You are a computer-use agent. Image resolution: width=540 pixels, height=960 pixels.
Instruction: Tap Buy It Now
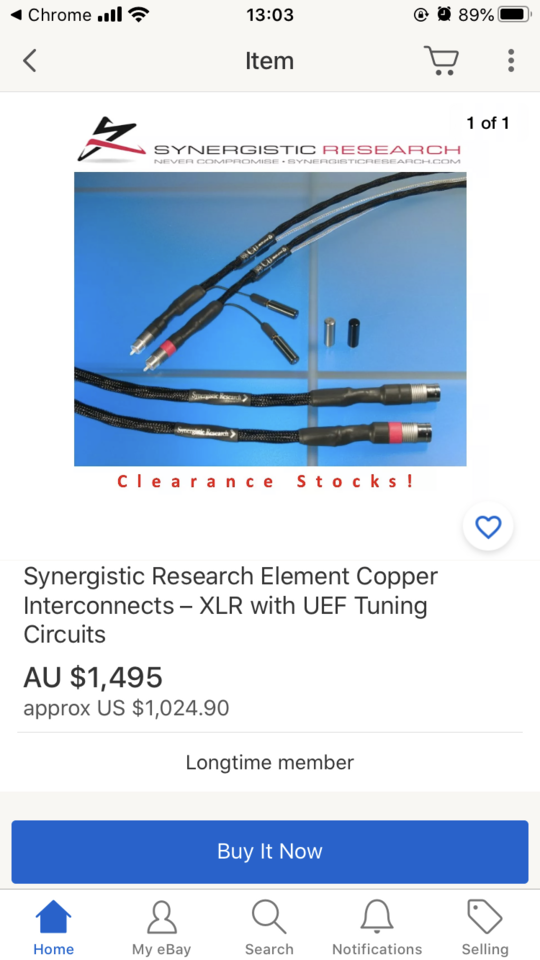pos(270,852)
